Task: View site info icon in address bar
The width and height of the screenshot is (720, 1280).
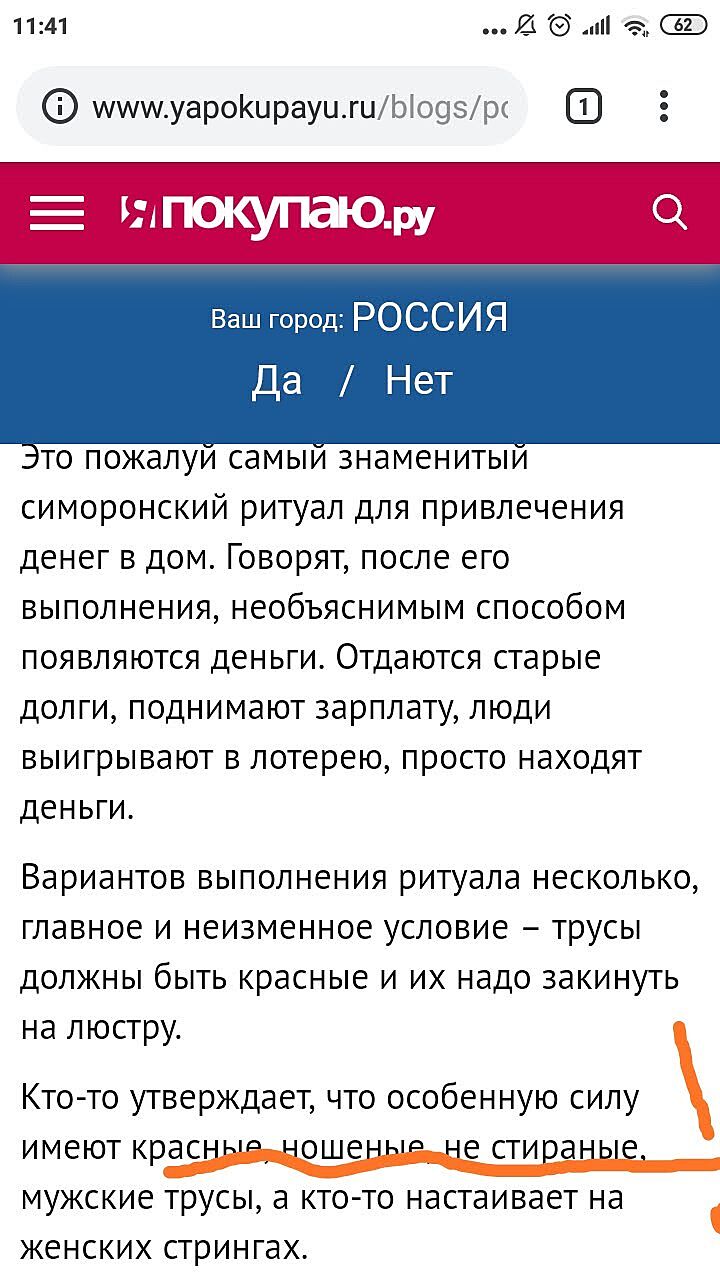Action: click(61, 107)
